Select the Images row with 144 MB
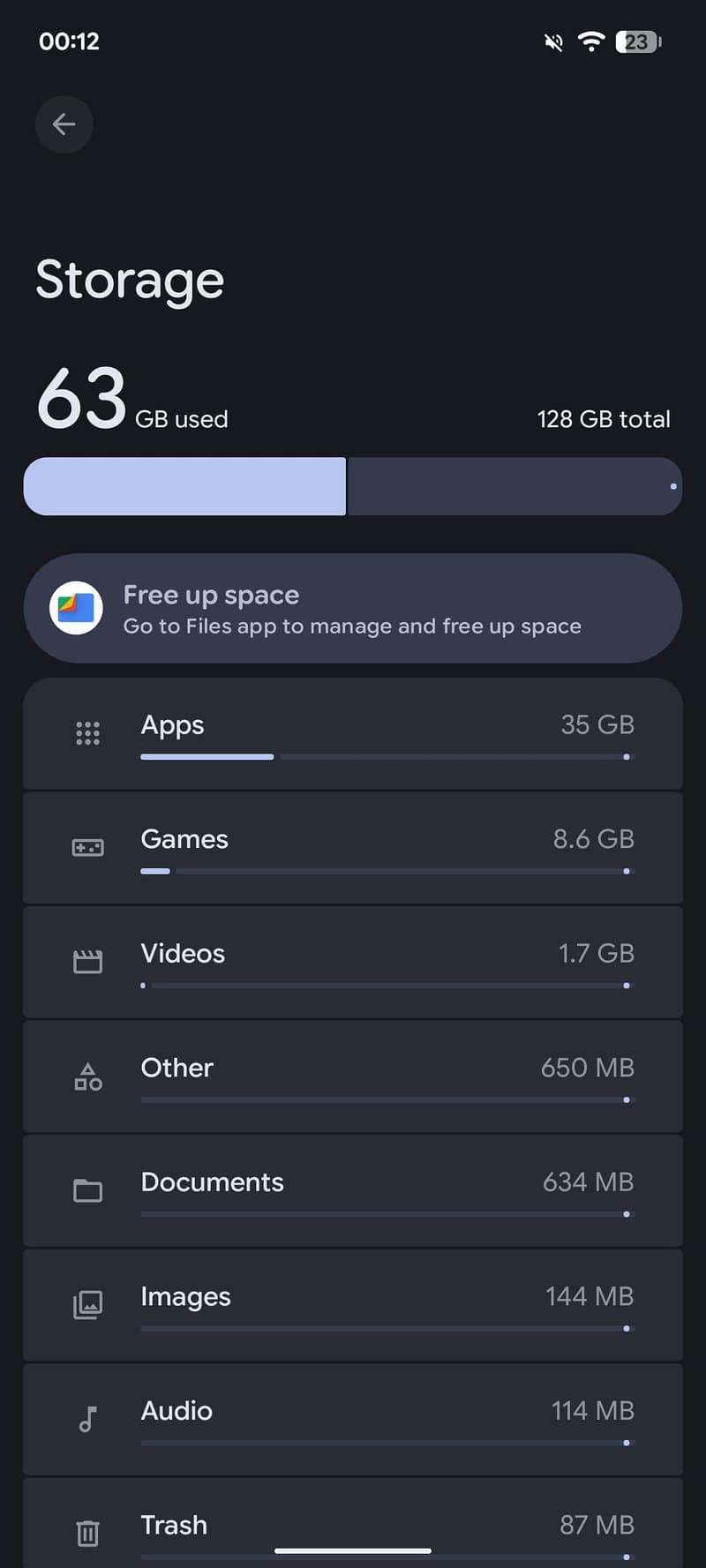Screen dimensions: 706x1568 (353, 1304)
